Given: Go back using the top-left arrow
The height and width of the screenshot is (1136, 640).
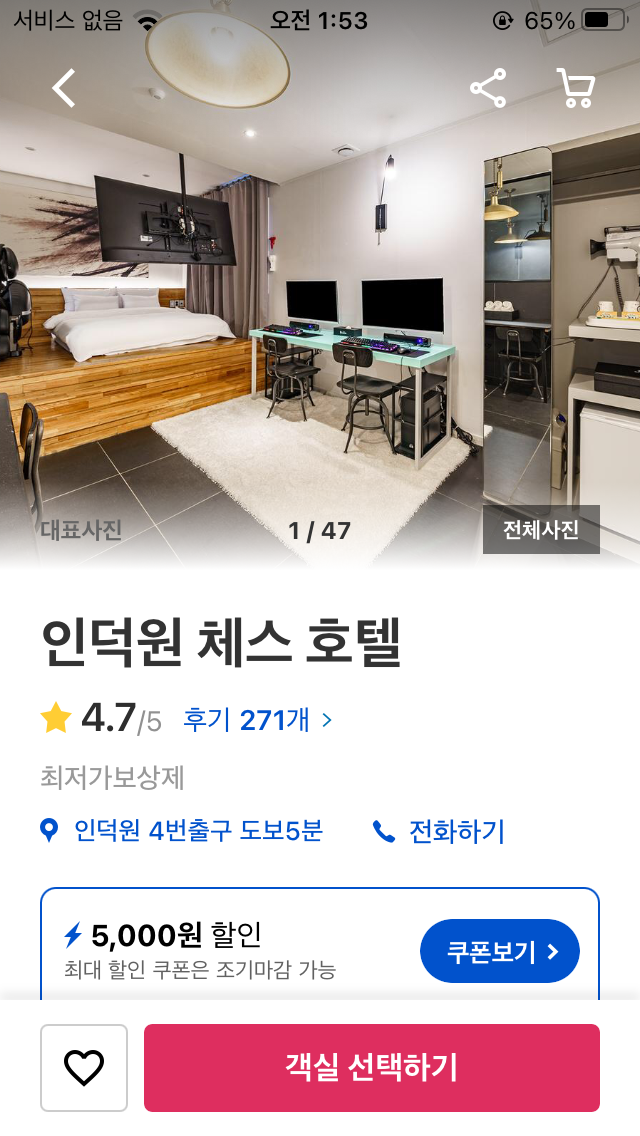Looking at the screenshot, I should tap(64, 88).
